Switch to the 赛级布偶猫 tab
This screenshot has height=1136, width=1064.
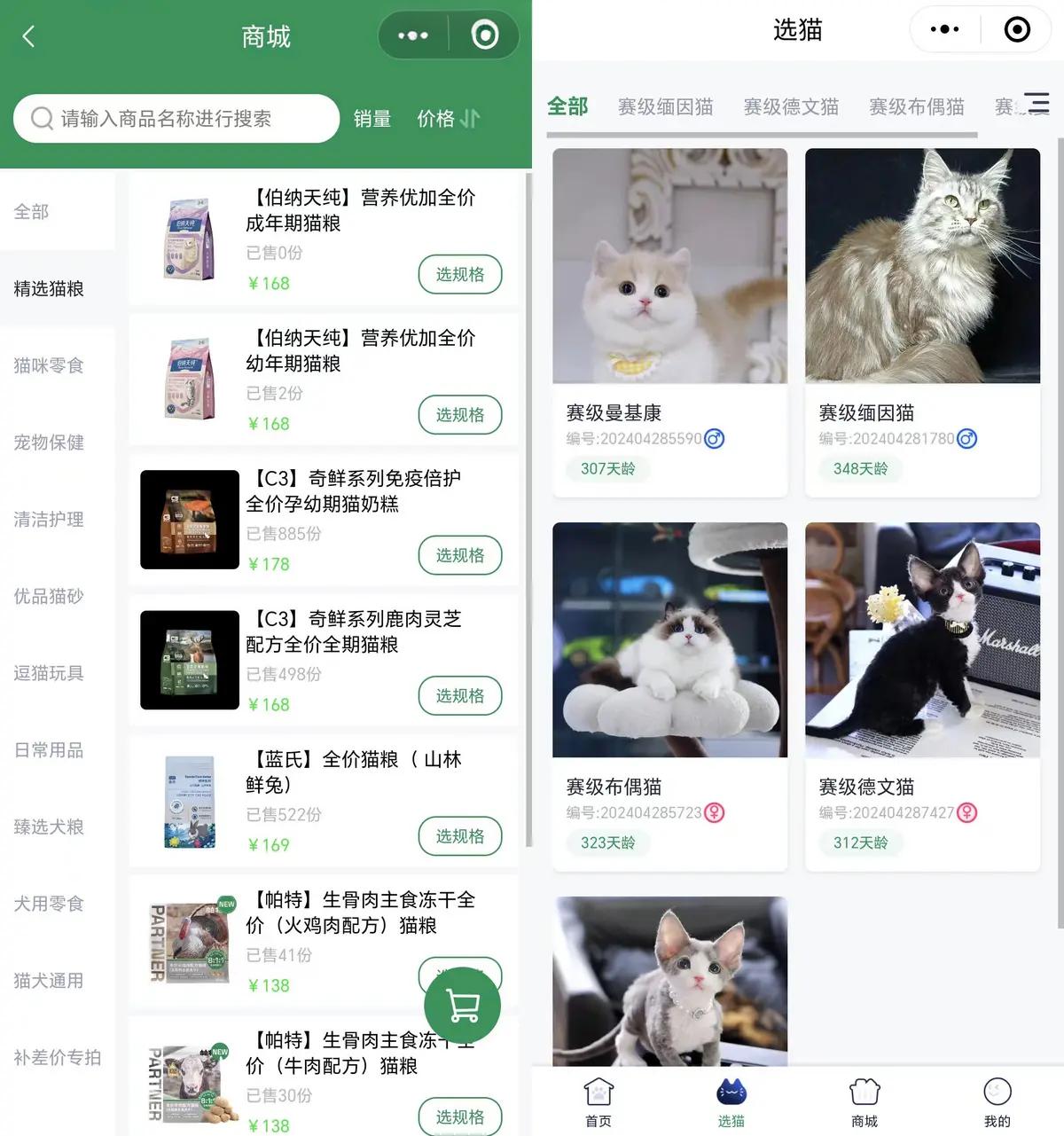916,106
